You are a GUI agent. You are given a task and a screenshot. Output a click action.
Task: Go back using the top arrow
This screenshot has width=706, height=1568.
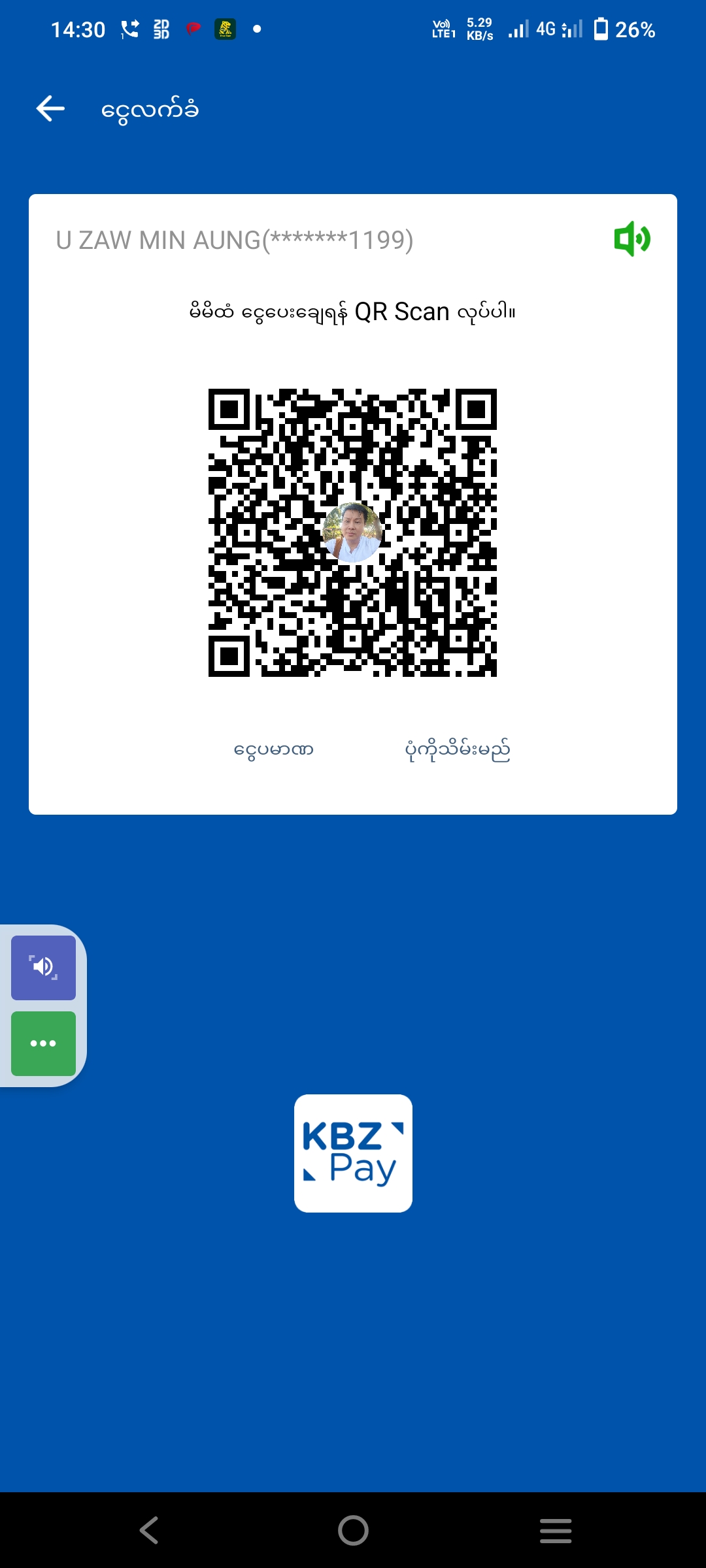coord(50,108)
